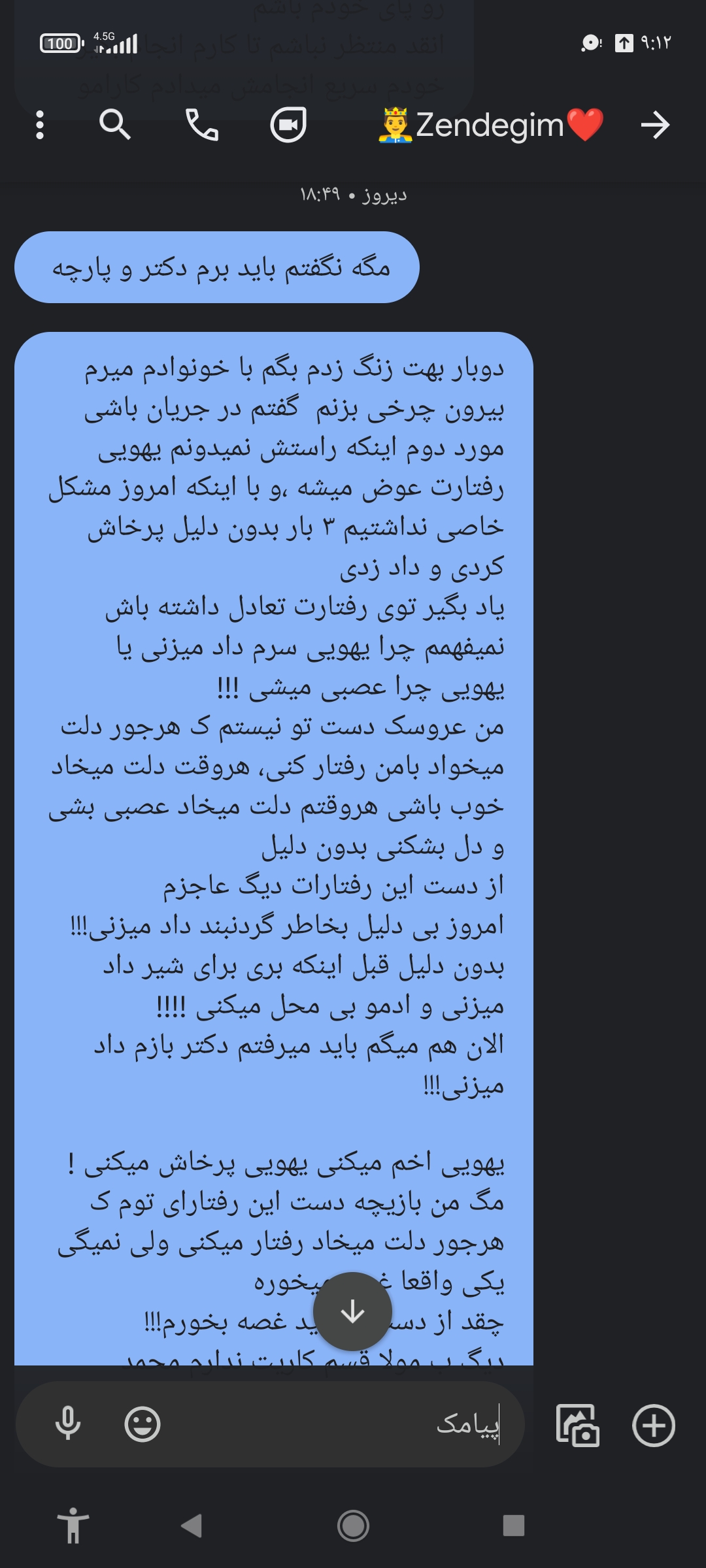Start a voice call with Zendegim
706x1568 pixels.
point(202,125)
